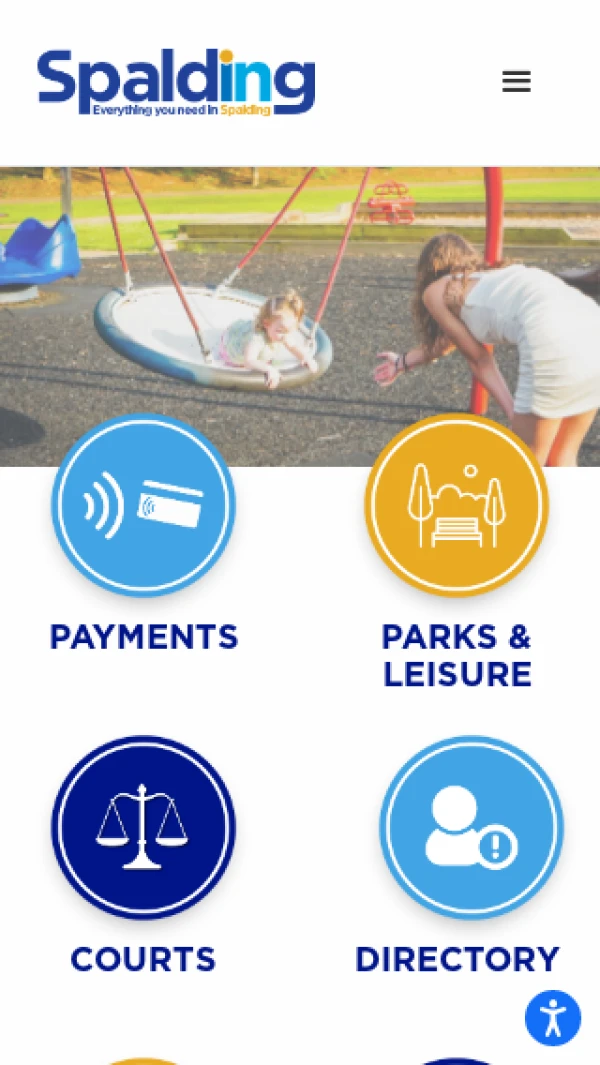
Task: Go to Spalding homepage via logo
Action: (x=176, y=82)
